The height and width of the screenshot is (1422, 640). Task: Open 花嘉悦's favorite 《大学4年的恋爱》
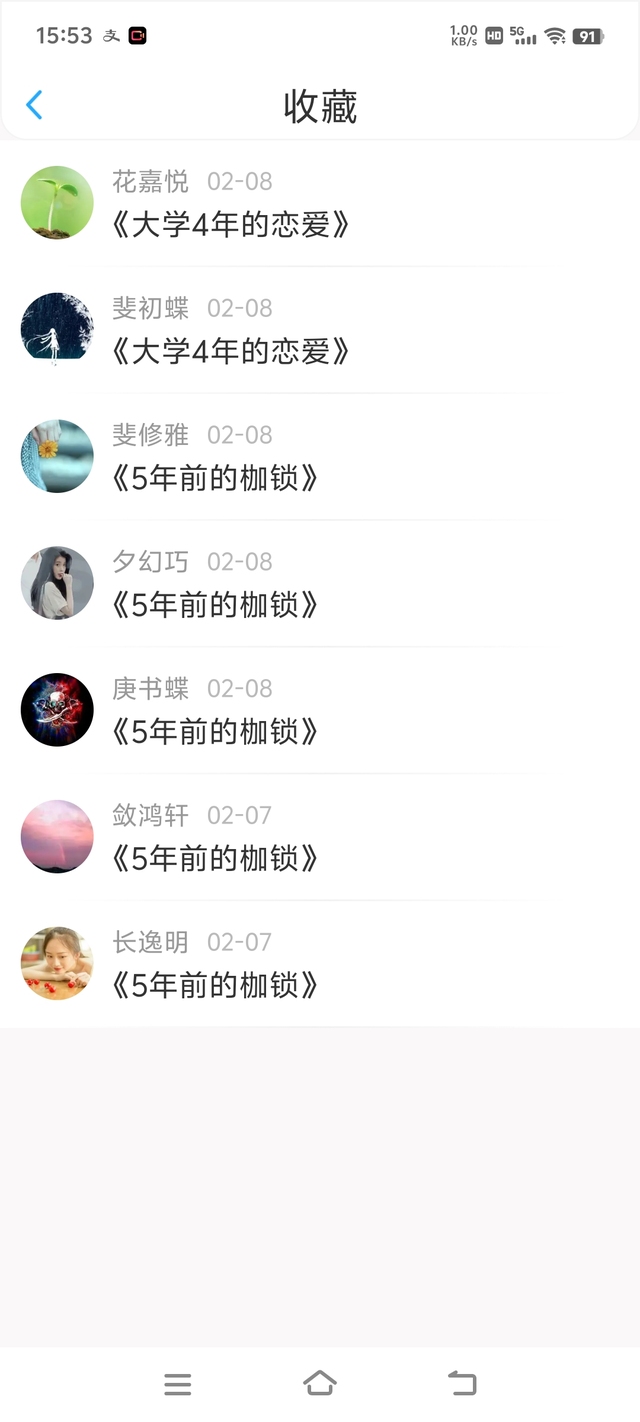point(231,224)
